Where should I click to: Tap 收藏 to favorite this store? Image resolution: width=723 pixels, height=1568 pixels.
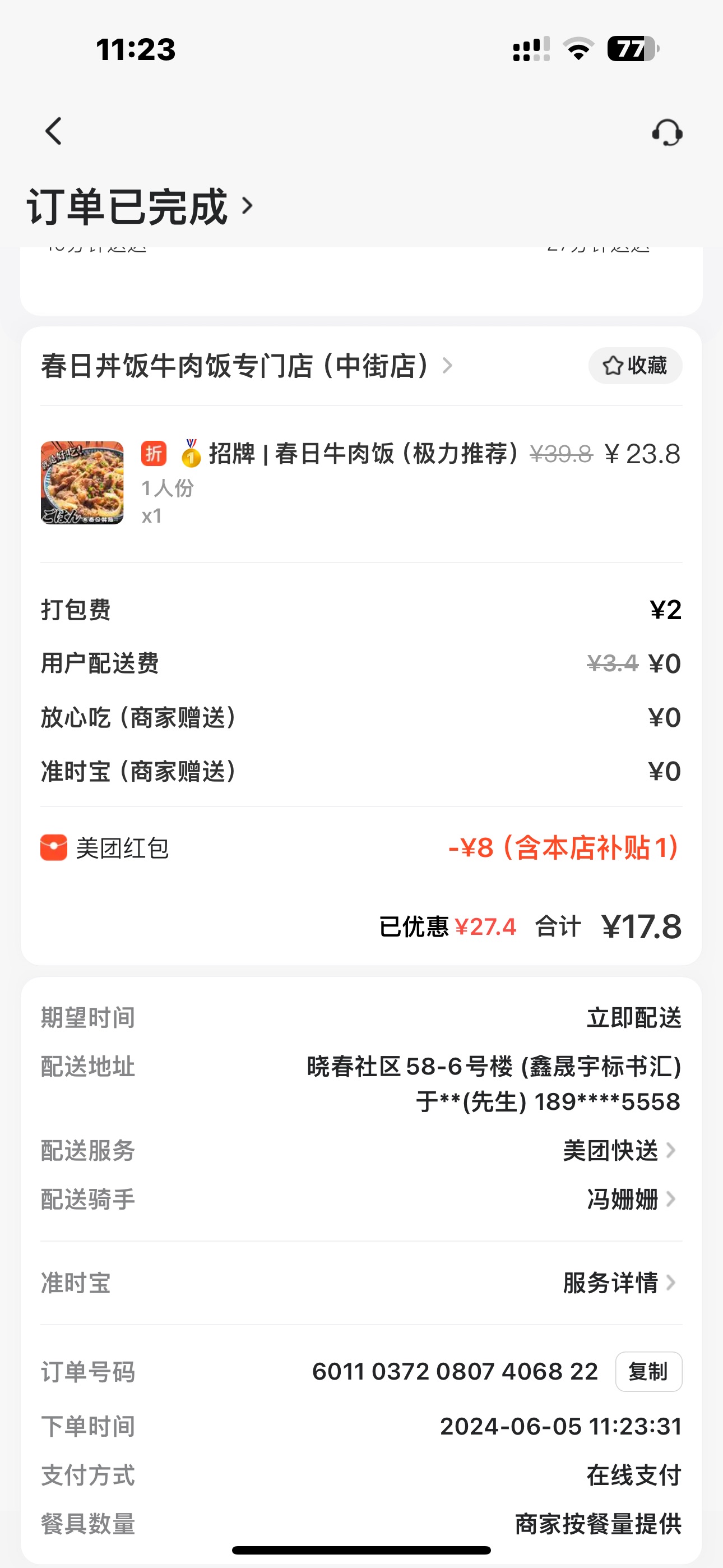pos(635,366)
